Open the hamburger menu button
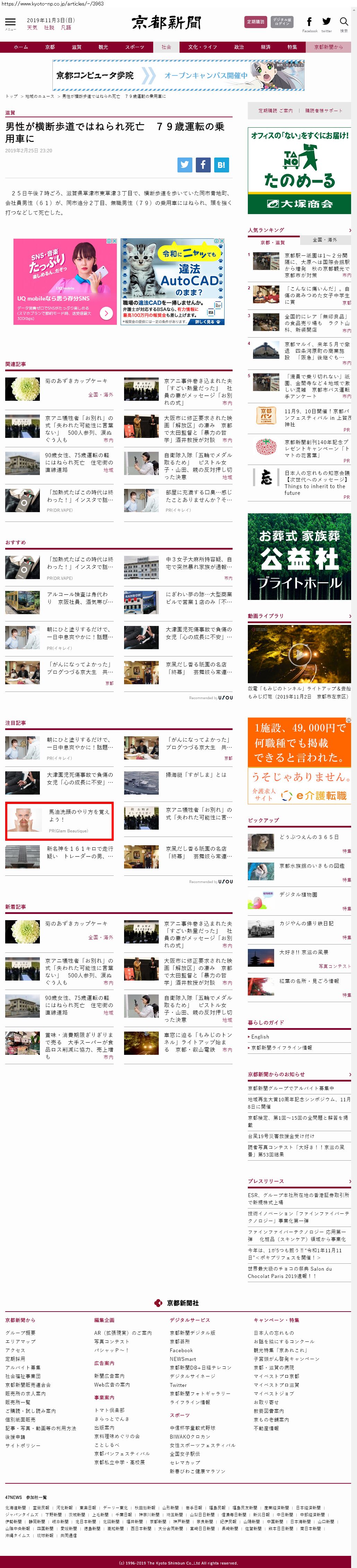The image size is (357, 1568). 10,23
